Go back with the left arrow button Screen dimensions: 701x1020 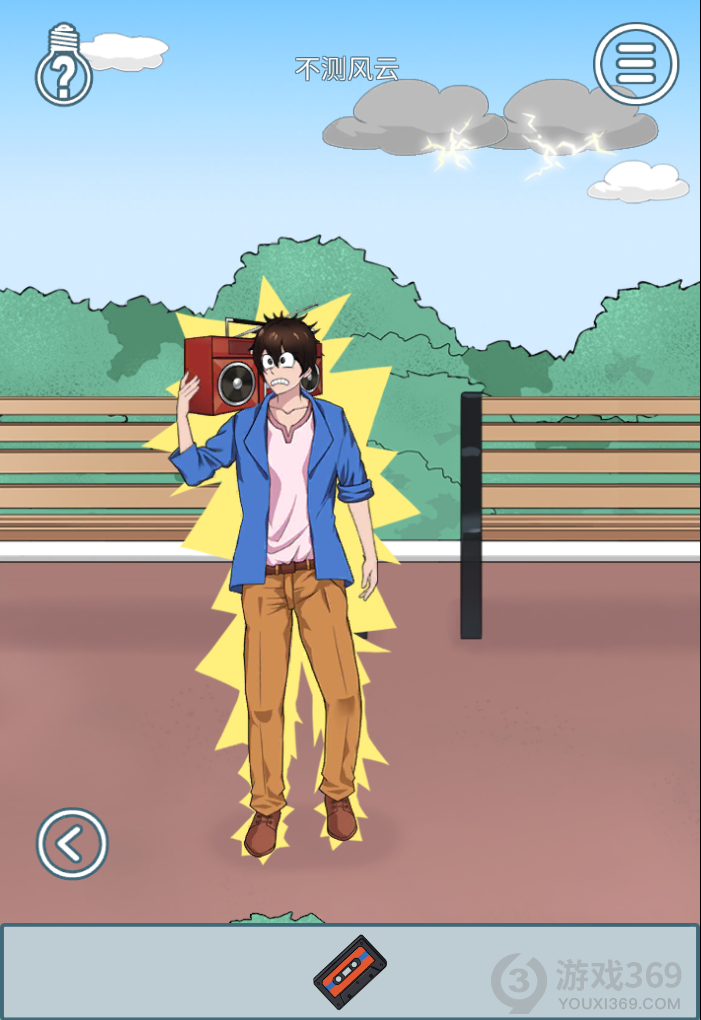(x=72, y=844)
